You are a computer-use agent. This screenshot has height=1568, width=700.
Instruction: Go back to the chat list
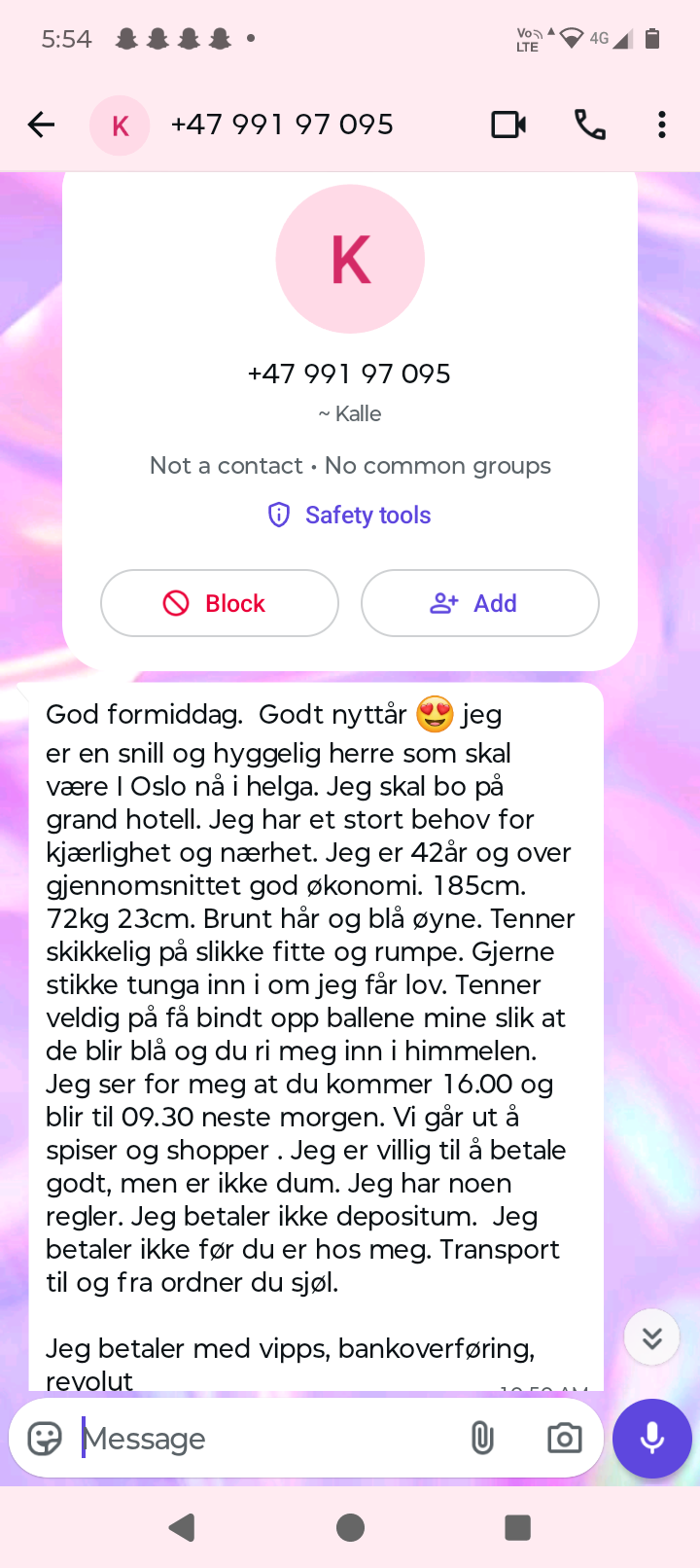41,125
